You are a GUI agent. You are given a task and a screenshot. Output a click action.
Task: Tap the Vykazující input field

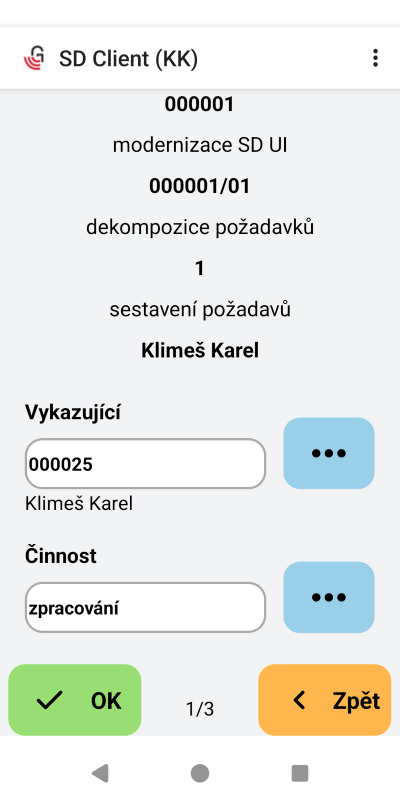click(x=145, y=464)
